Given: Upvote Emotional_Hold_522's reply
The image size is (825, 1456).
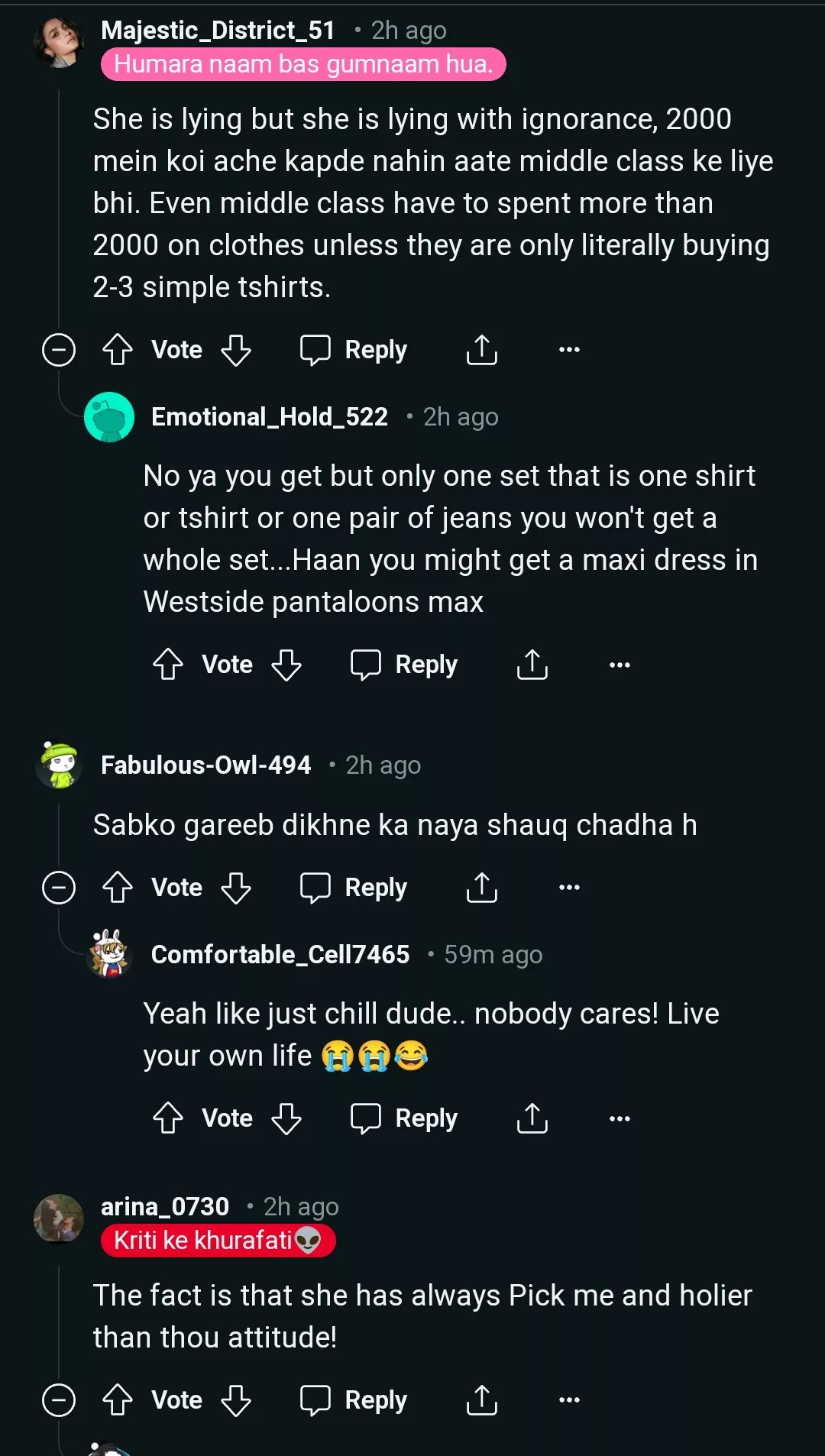Looking at the screenshot, I should pyautogui.click(x=168, y=665).
